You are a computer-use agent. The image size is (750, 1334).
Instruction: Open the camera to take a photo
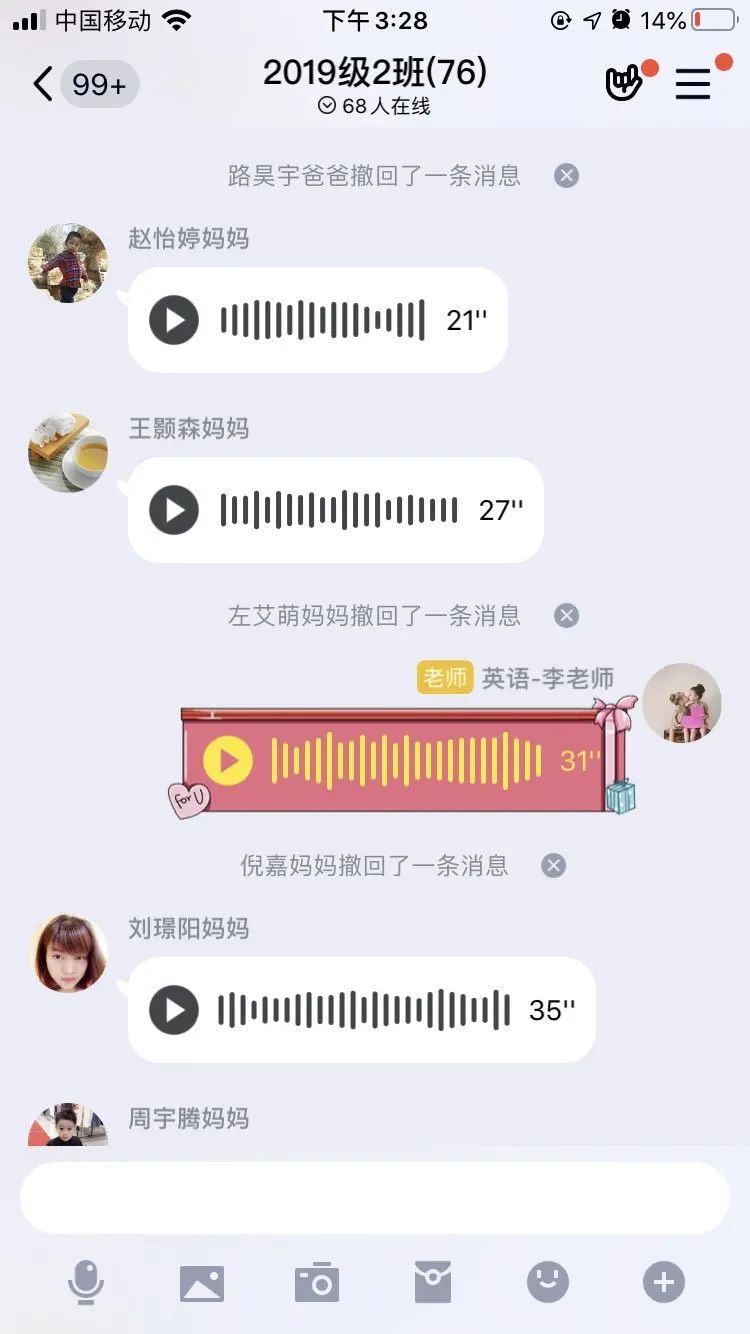click(x=317, y=1282)
